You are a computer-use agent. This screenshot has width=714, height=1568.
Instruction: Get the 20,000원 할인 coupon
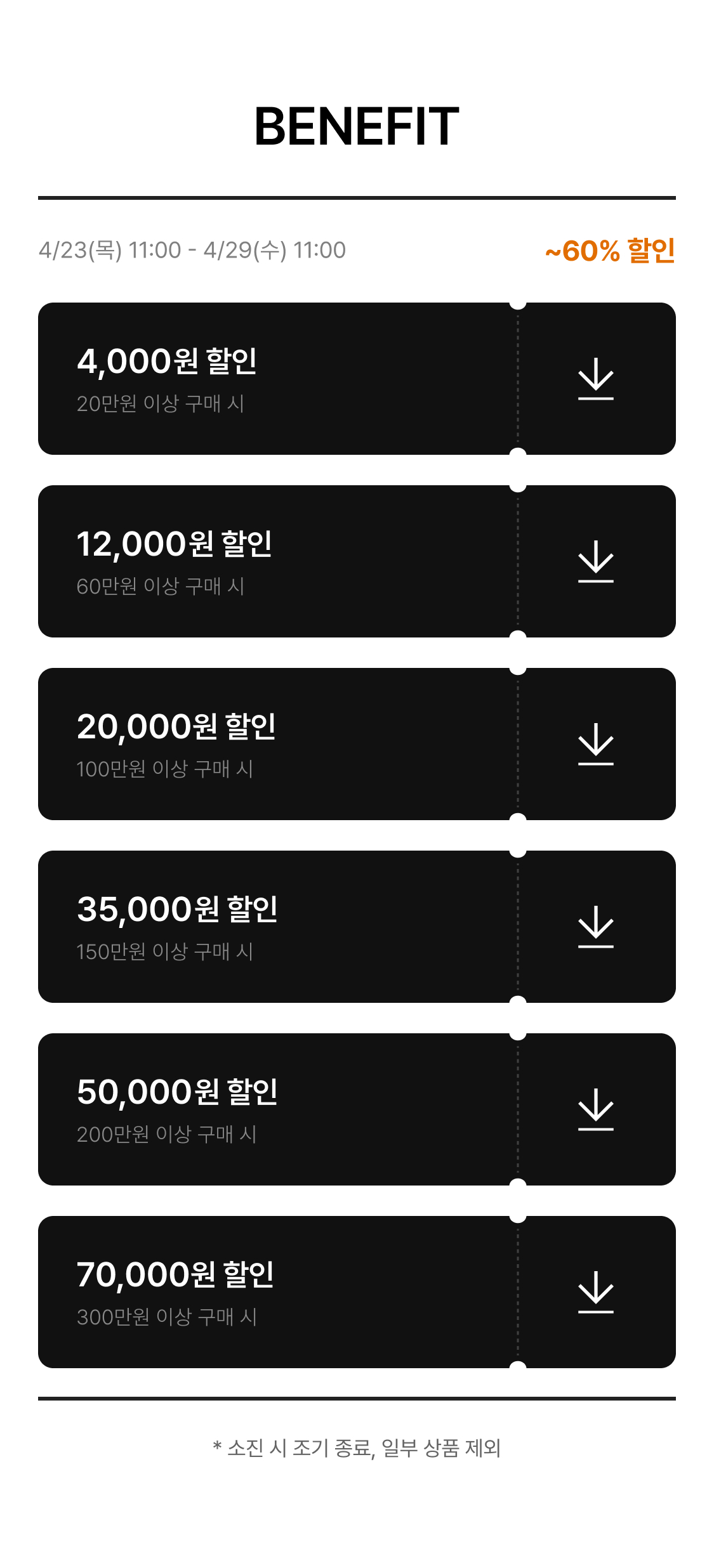click(596, 744)
